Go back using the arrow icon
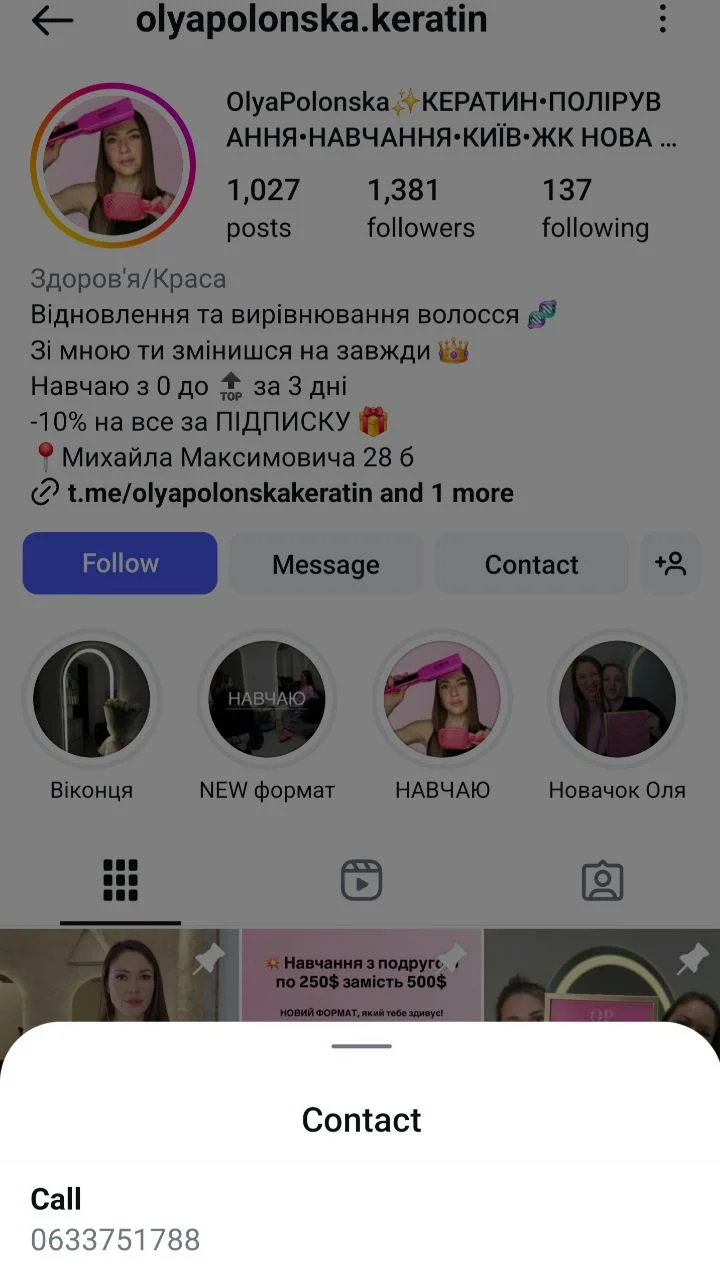This screenshot has height=1280, width=720. coord(52,20)
